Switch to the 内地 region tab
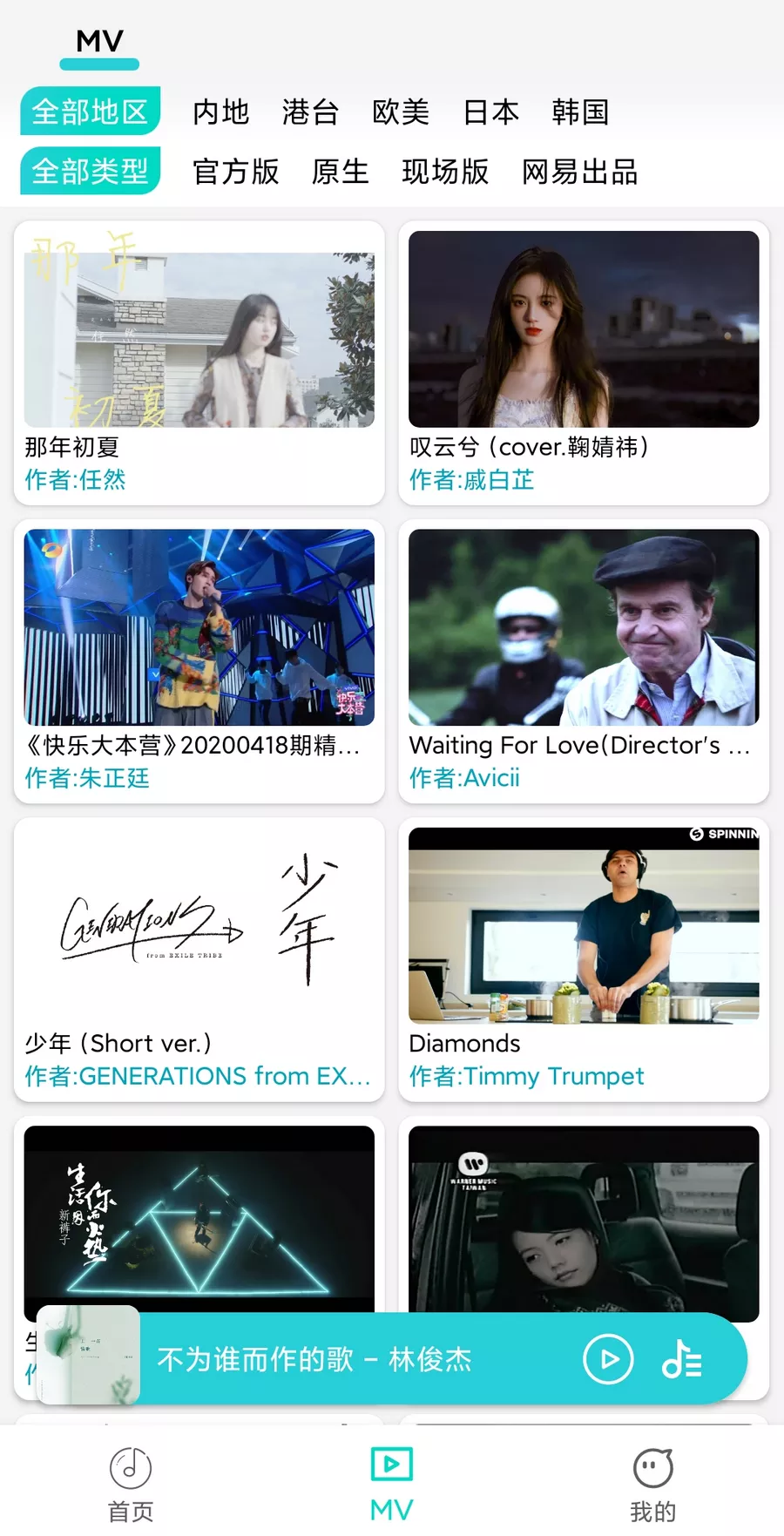The height and width of the screenshot is (1536, 784). point(220,112)
